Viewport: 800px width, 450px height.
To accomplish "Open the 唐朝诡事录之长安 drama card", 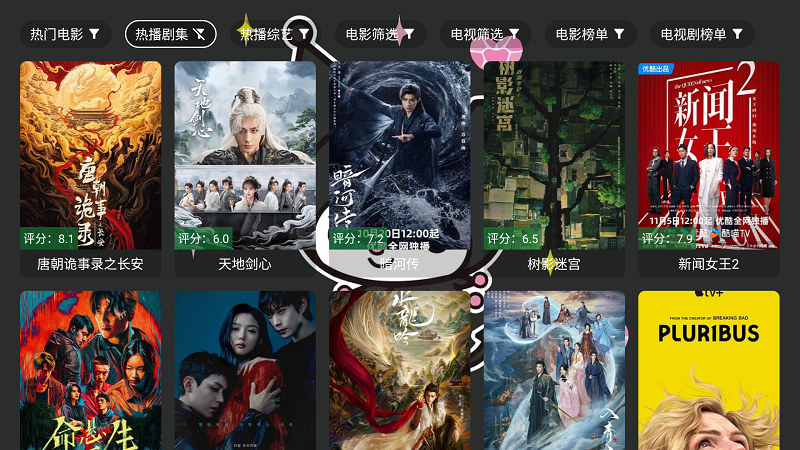I will (90, 165).
